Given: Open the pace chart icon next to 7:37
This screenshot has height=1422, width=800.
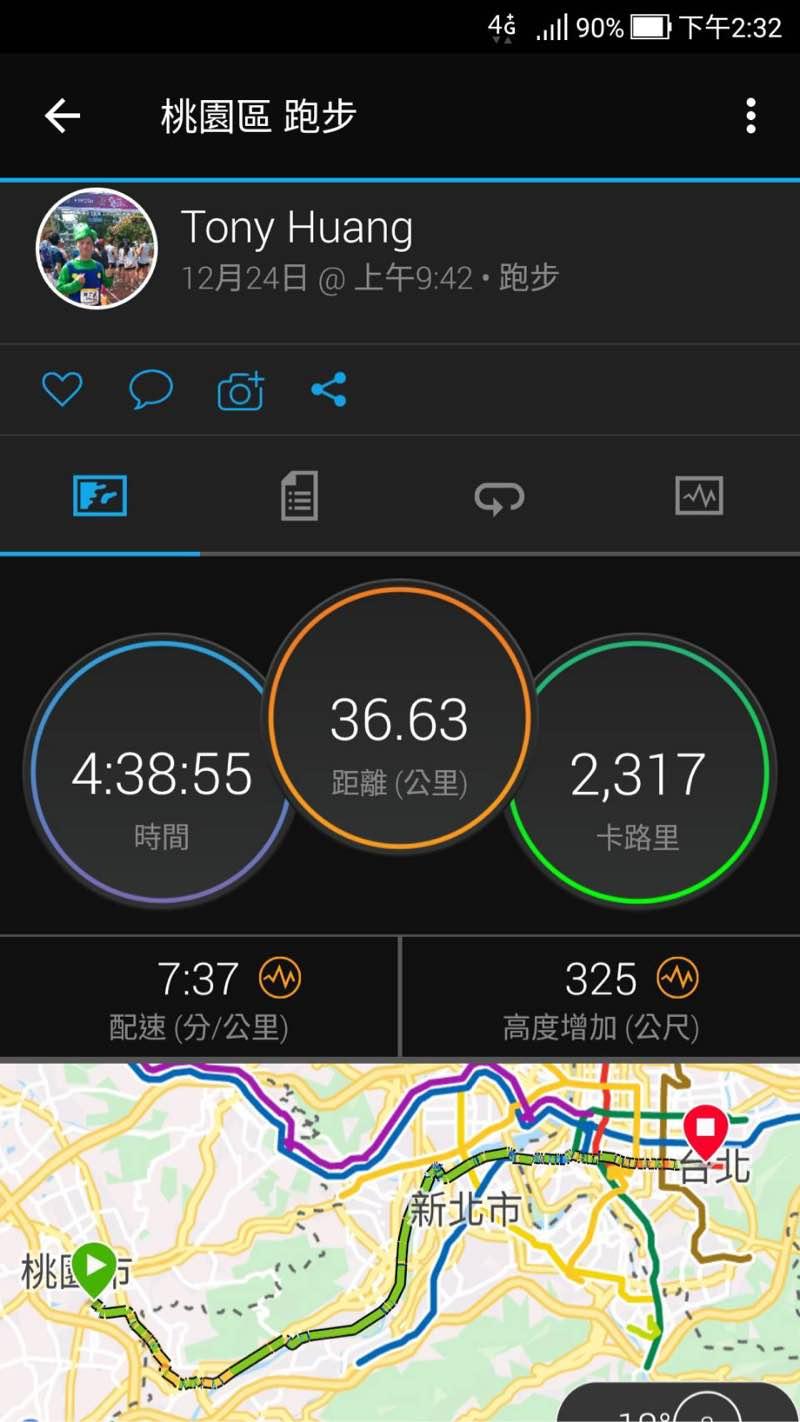Looking at the screenshot, I should click(279, 978).
